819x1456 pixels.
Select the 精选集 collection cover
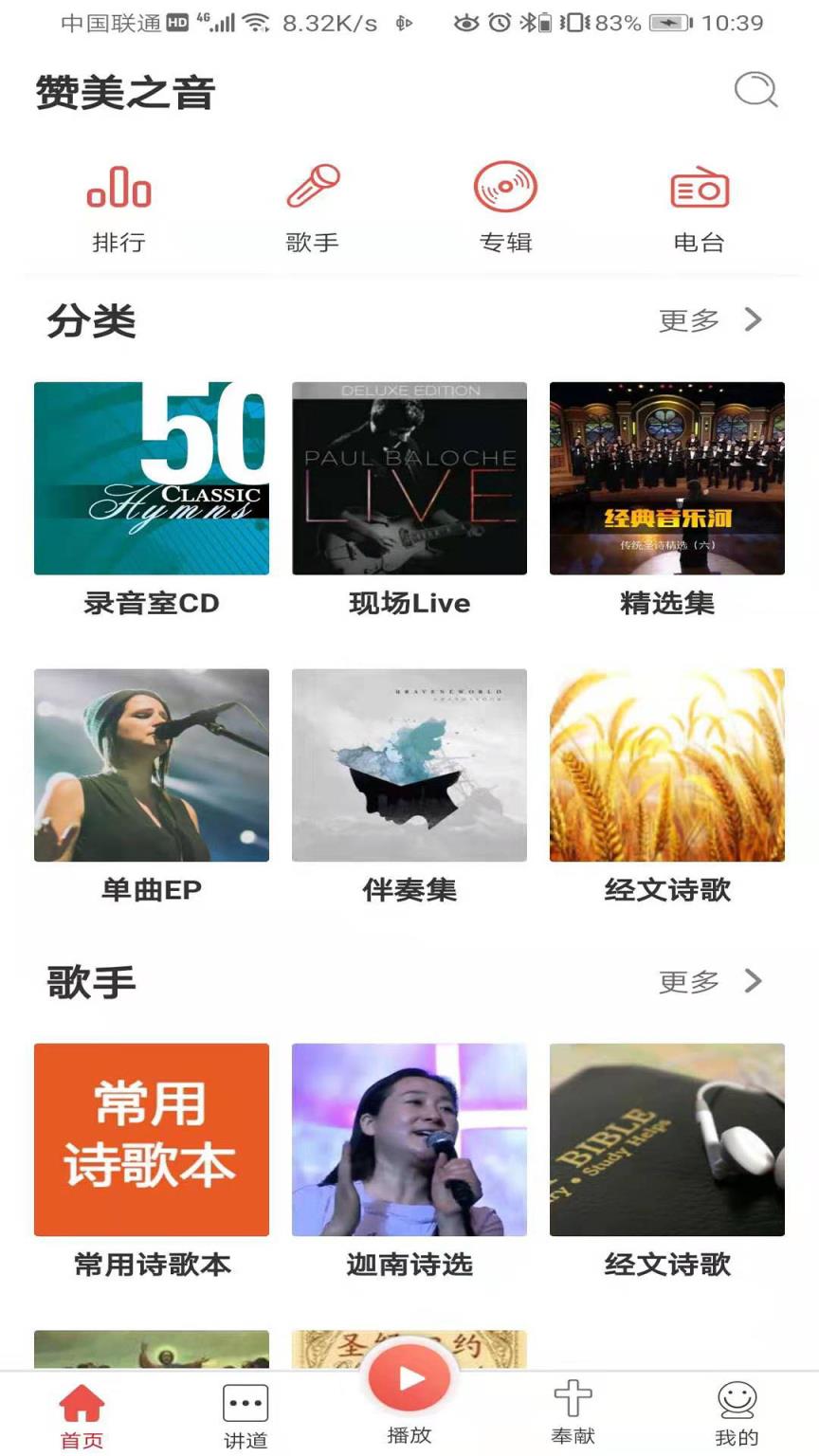tap(666, 479)
